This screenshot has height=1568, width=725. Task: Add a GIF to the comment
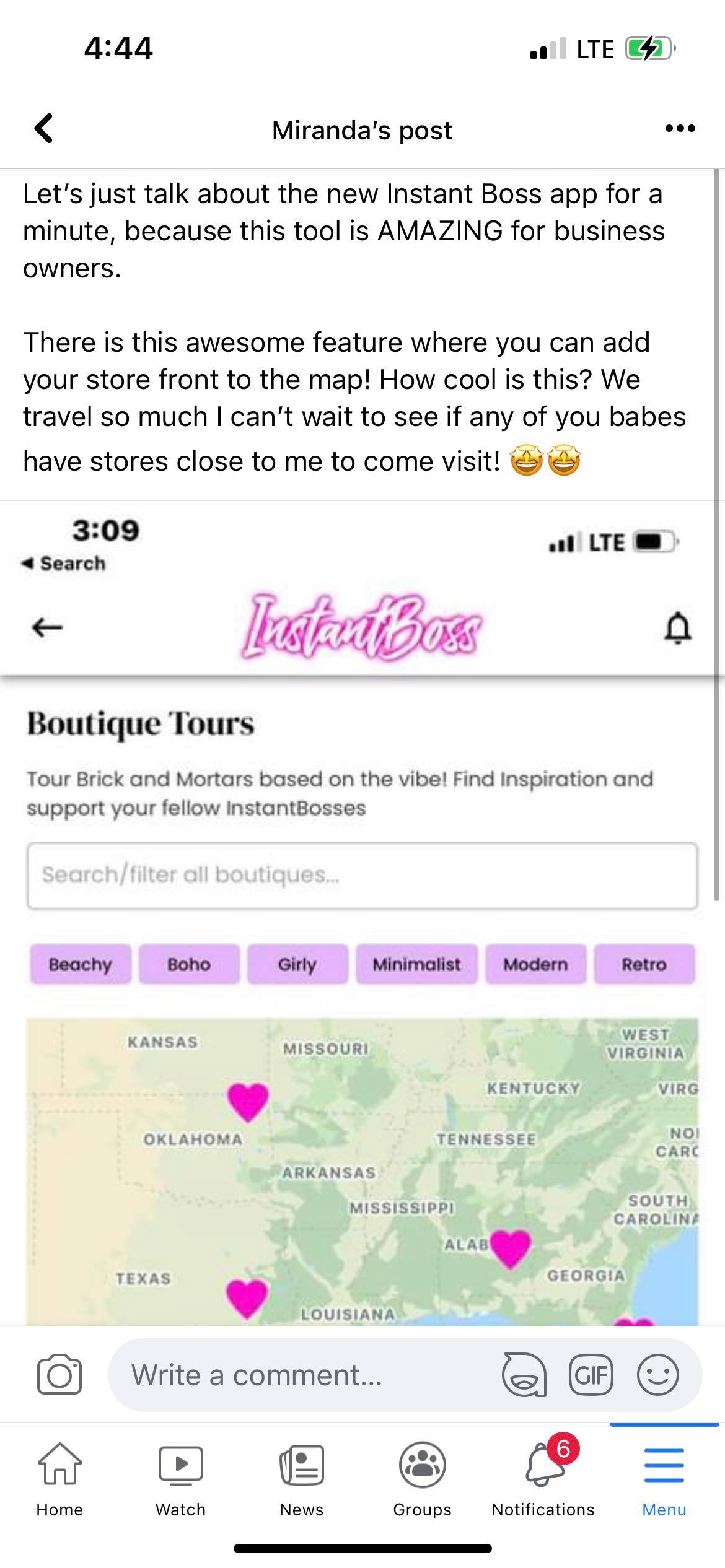click(591, 1375)
